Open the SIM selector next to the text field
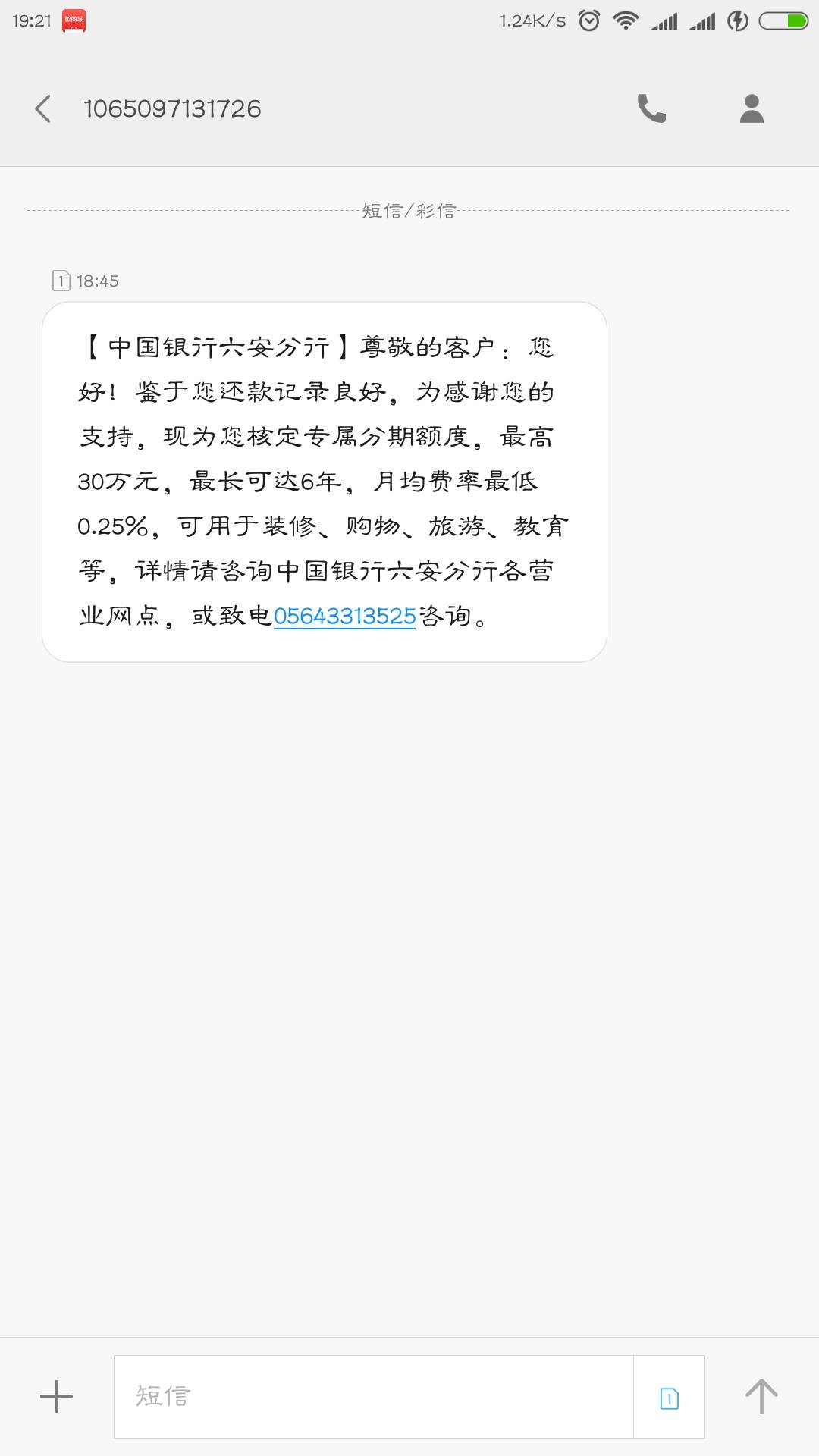The image size is (819, 1456). click(x=669, y=1398)
